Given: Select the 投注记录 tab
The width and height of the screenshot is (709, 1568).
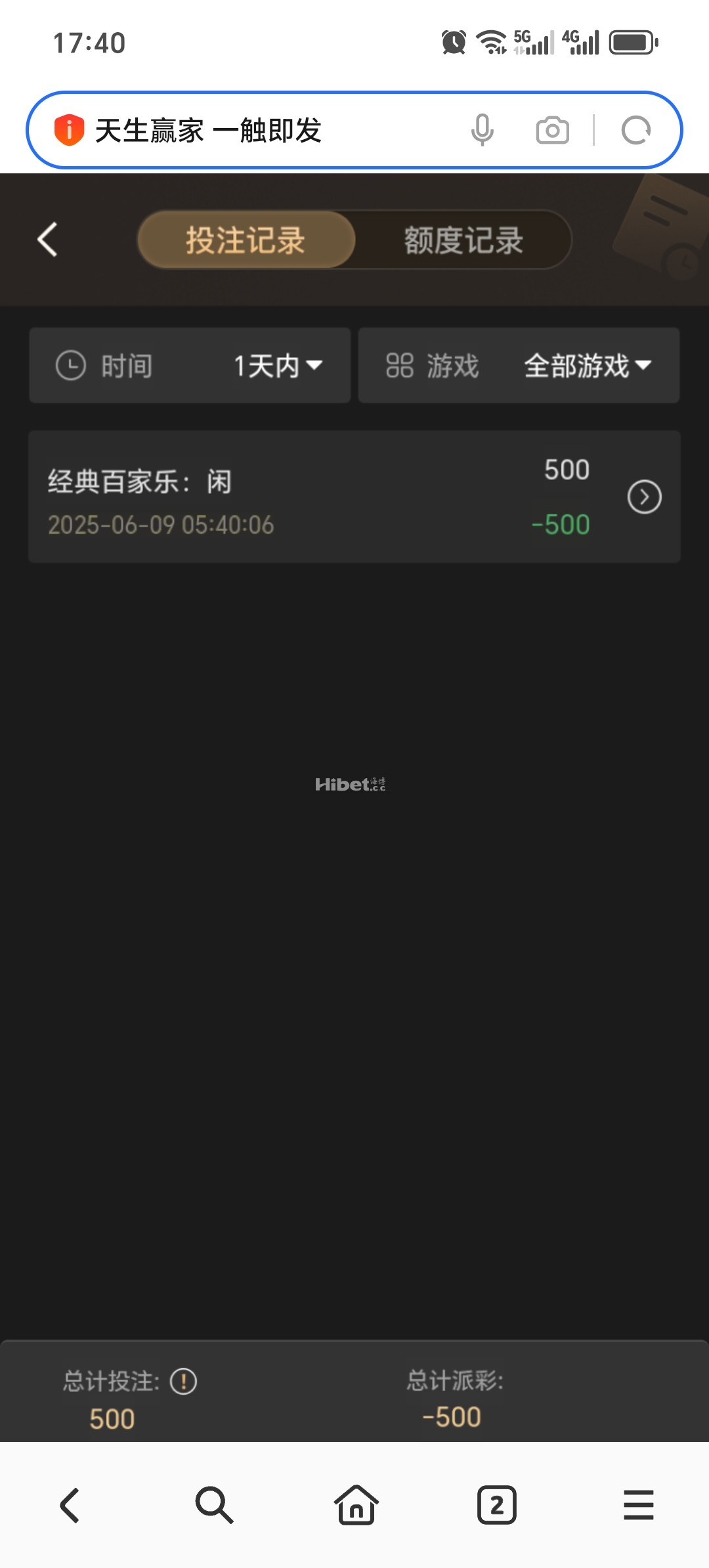Looking at the screenshot, I should pos(246,240).
